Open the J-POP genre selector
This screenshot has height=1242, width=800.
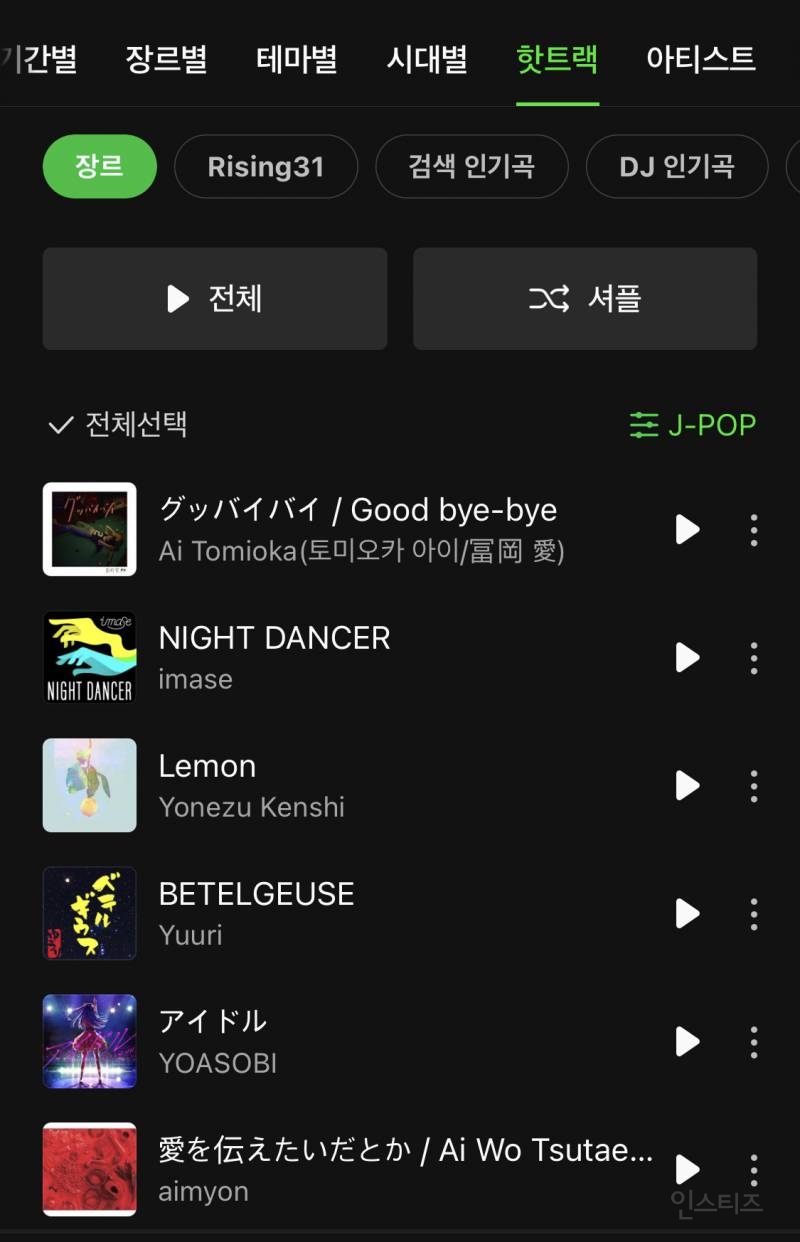click(712, 425)
